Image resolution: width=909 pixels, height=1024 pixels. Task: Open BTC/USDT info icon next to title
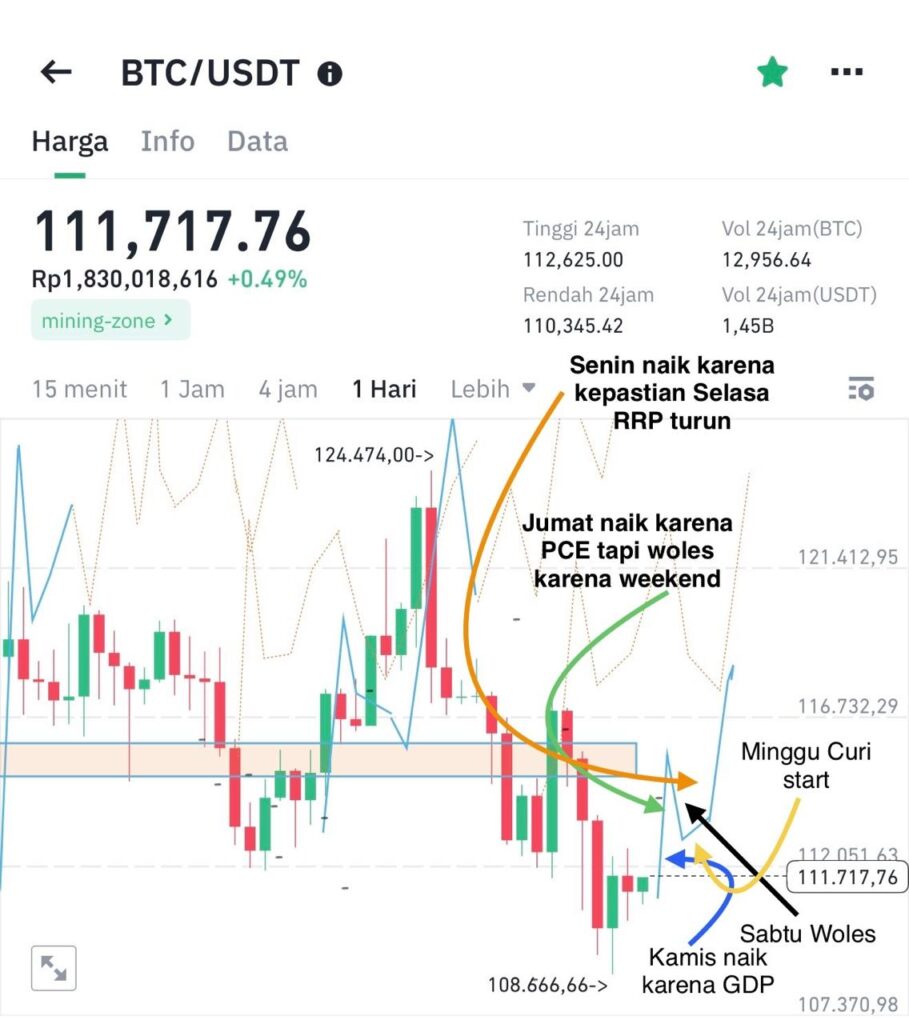click(329, 73)
